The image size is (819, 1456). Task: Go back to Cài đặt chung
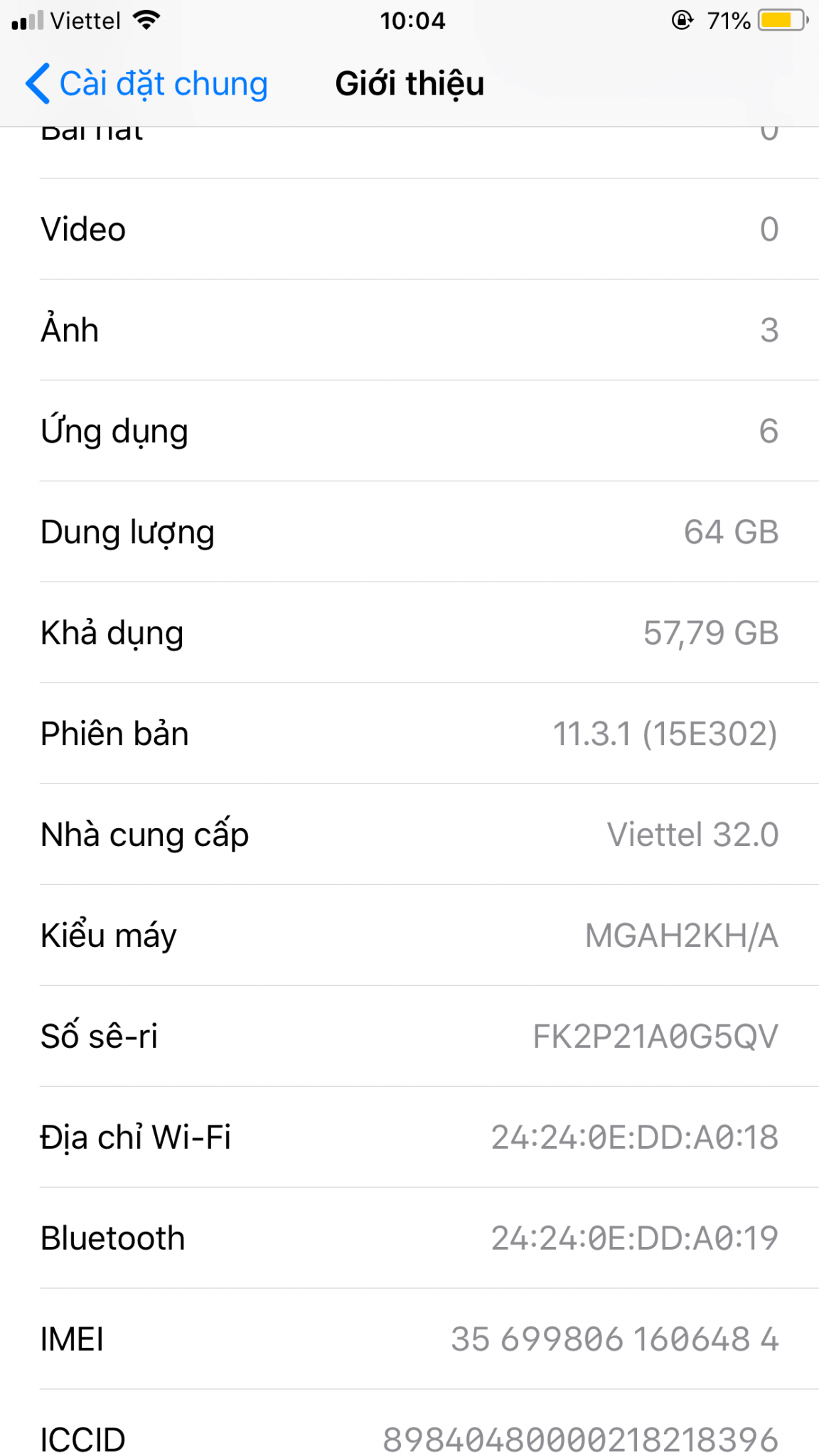click(146, 84)
